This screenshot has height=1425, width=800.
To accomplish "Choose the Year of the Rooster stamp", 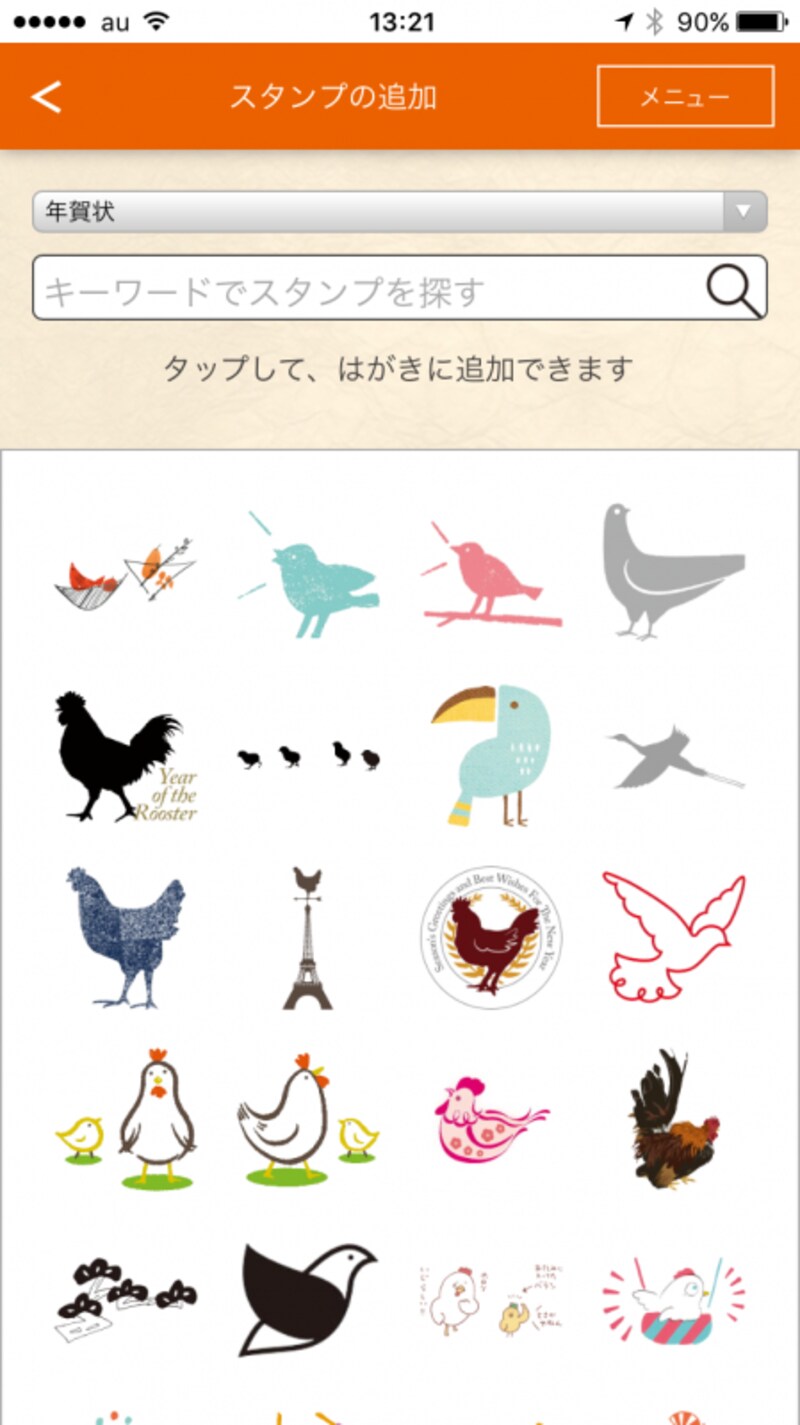I will tap(125, 757).
